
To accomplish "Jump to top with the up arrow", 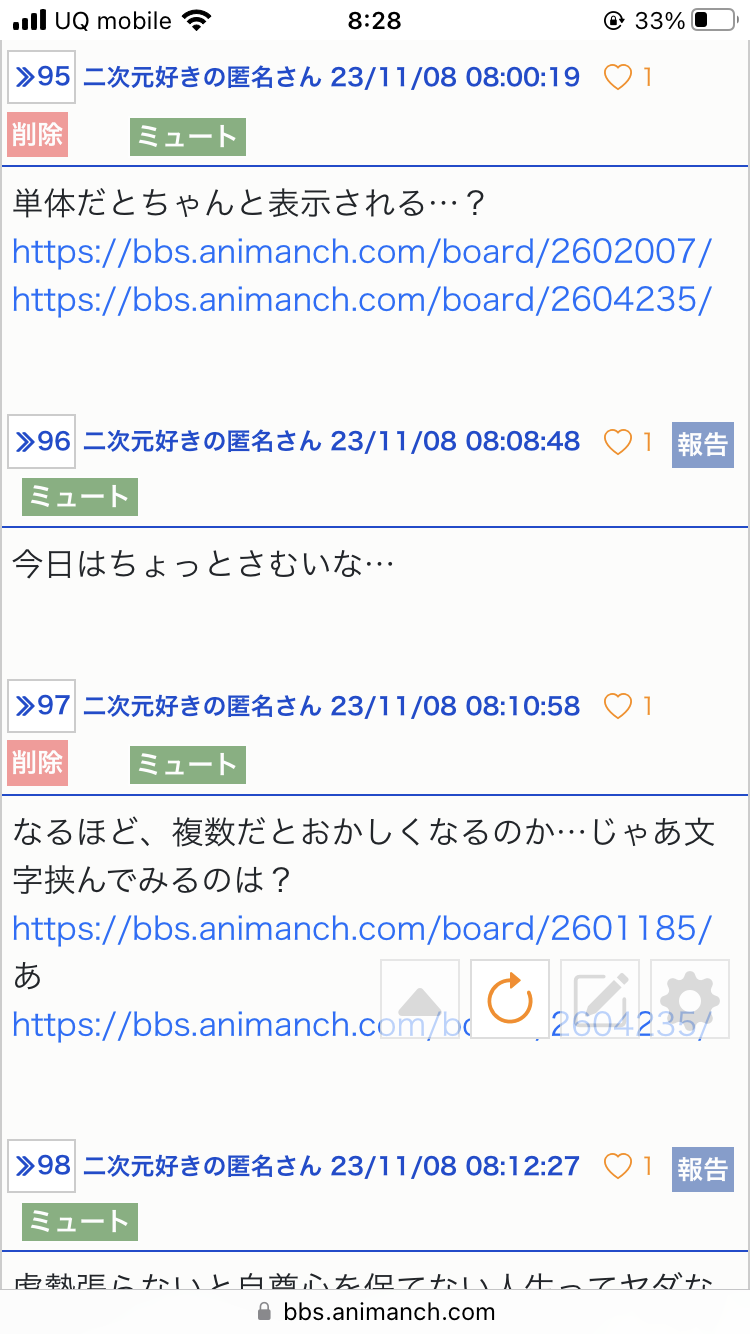I will [420, 999].
